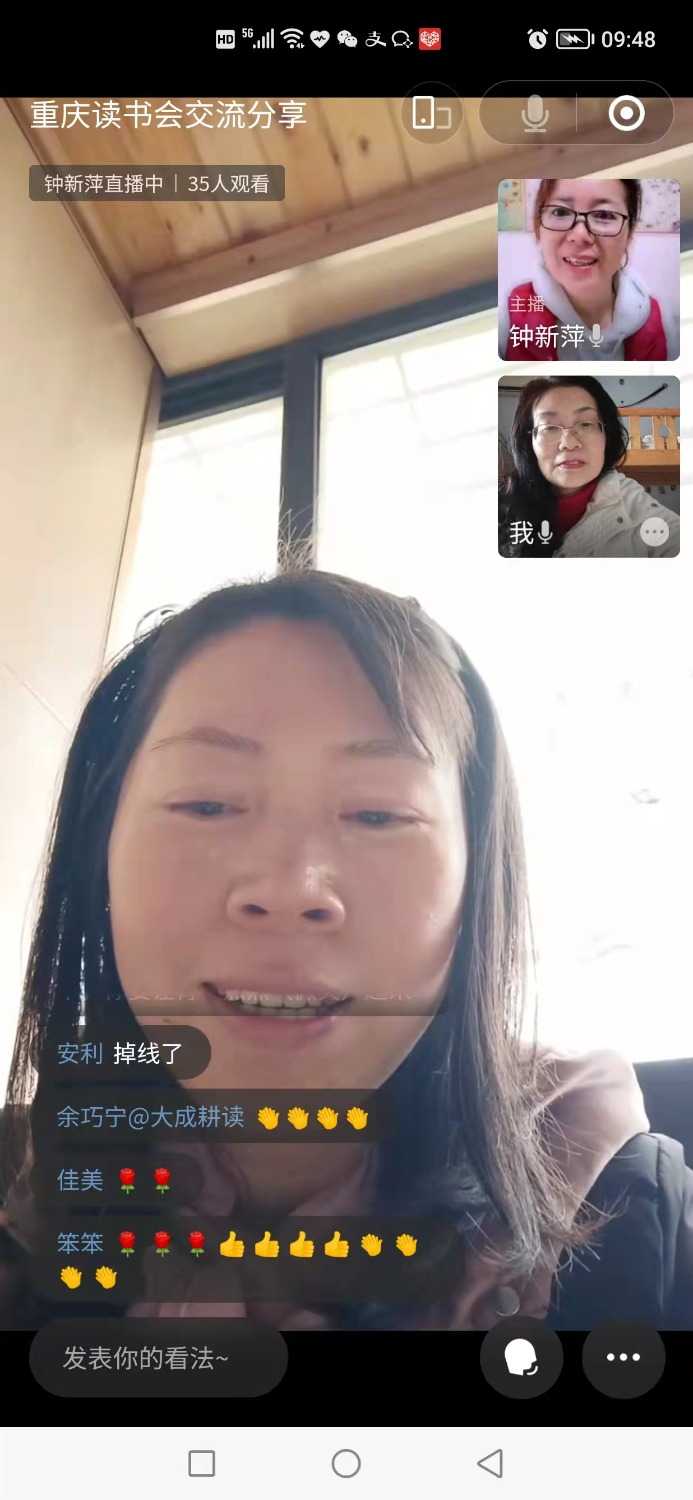Toggle the microphone in the top capsule

click(x=534, y=113)
